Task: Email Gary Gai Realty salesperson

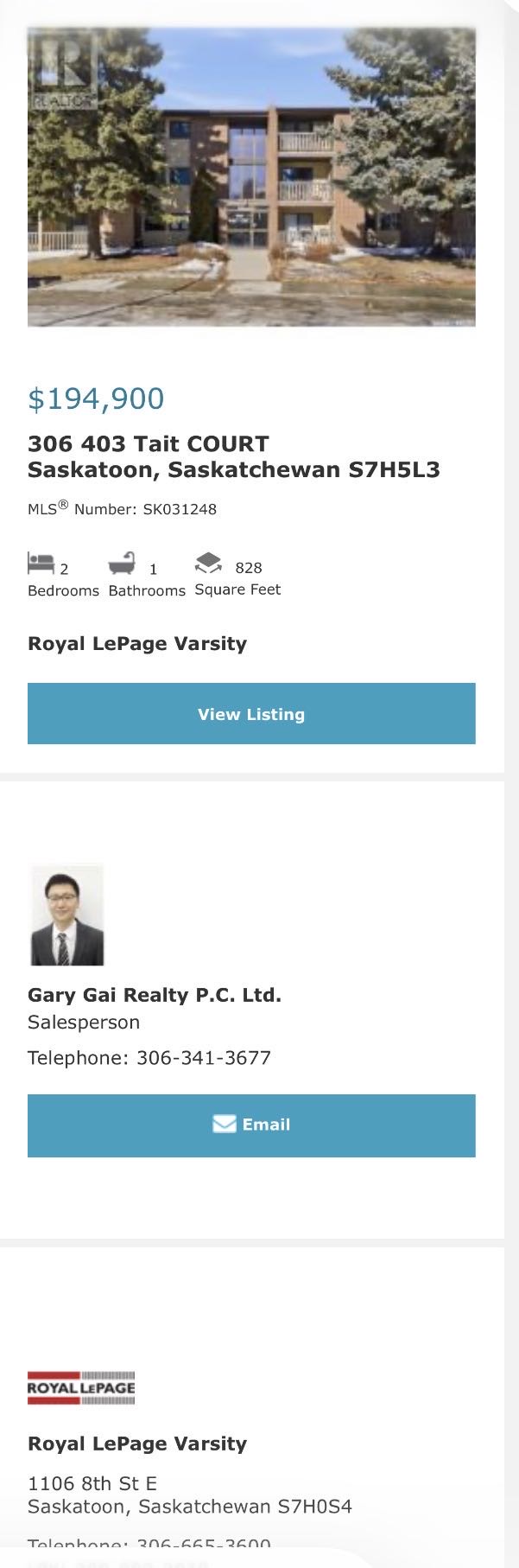Action: [x=251, y=1125]
